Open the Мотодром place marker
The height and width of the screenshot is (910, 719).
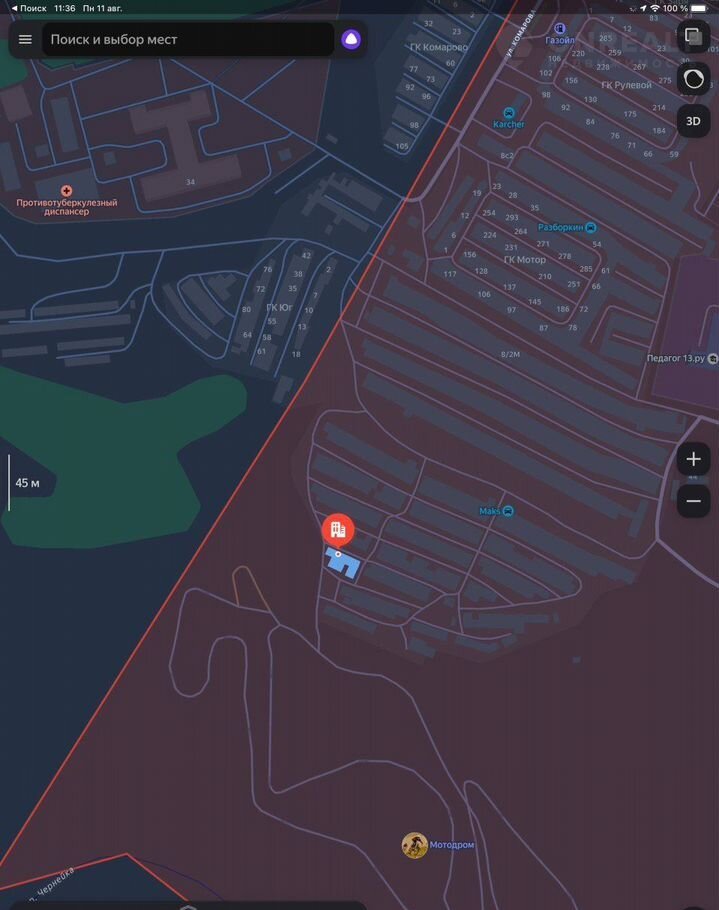pyautogui.click(x=415, y=845)
